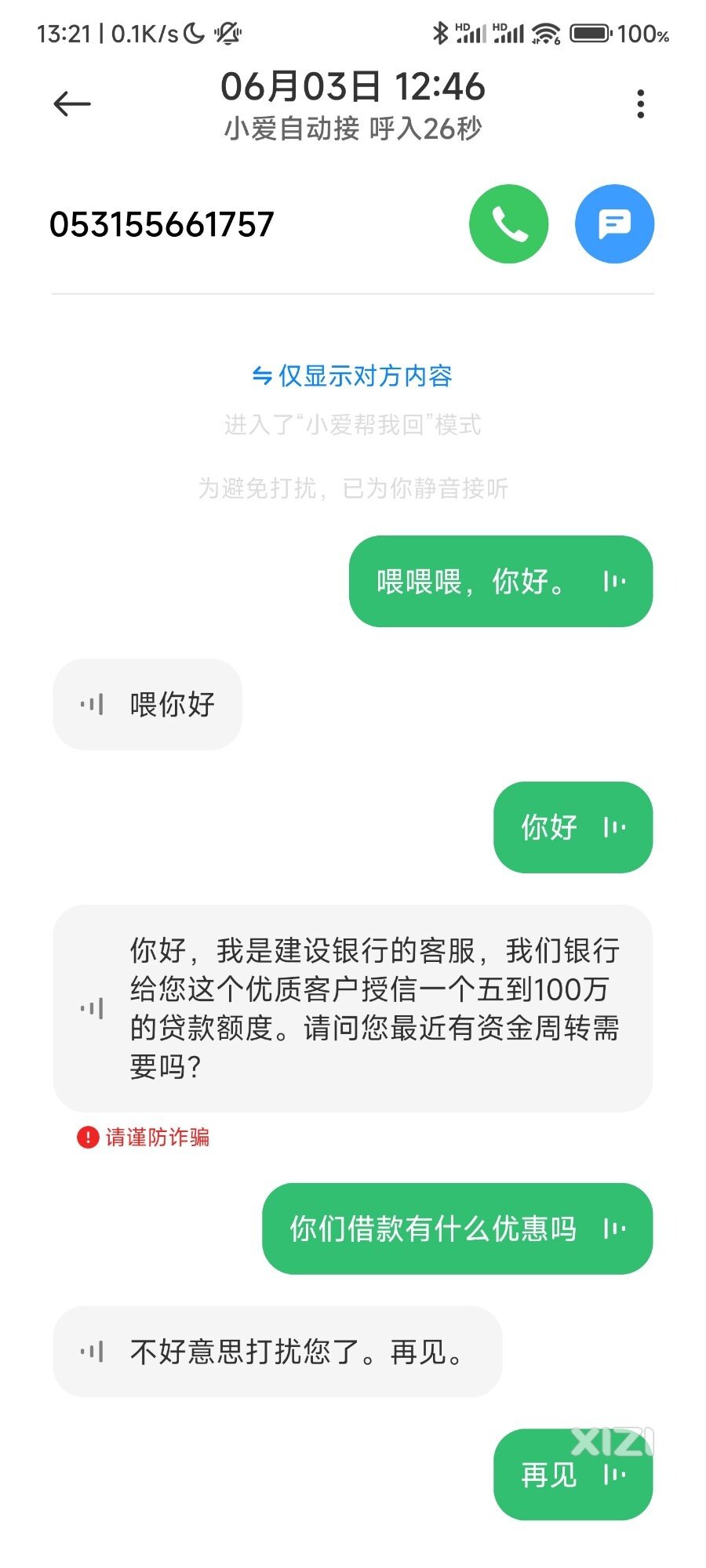
Task: Call back 053155661757 with green button
Action: coord(508,224)
